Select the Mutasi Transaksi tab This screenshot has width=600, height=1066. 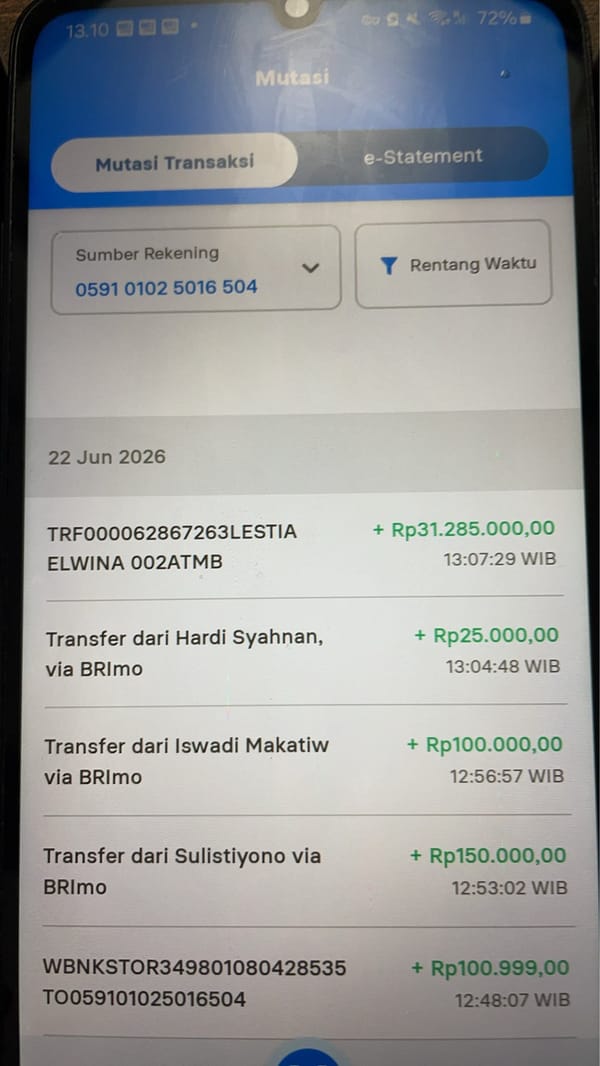(174, 162)
